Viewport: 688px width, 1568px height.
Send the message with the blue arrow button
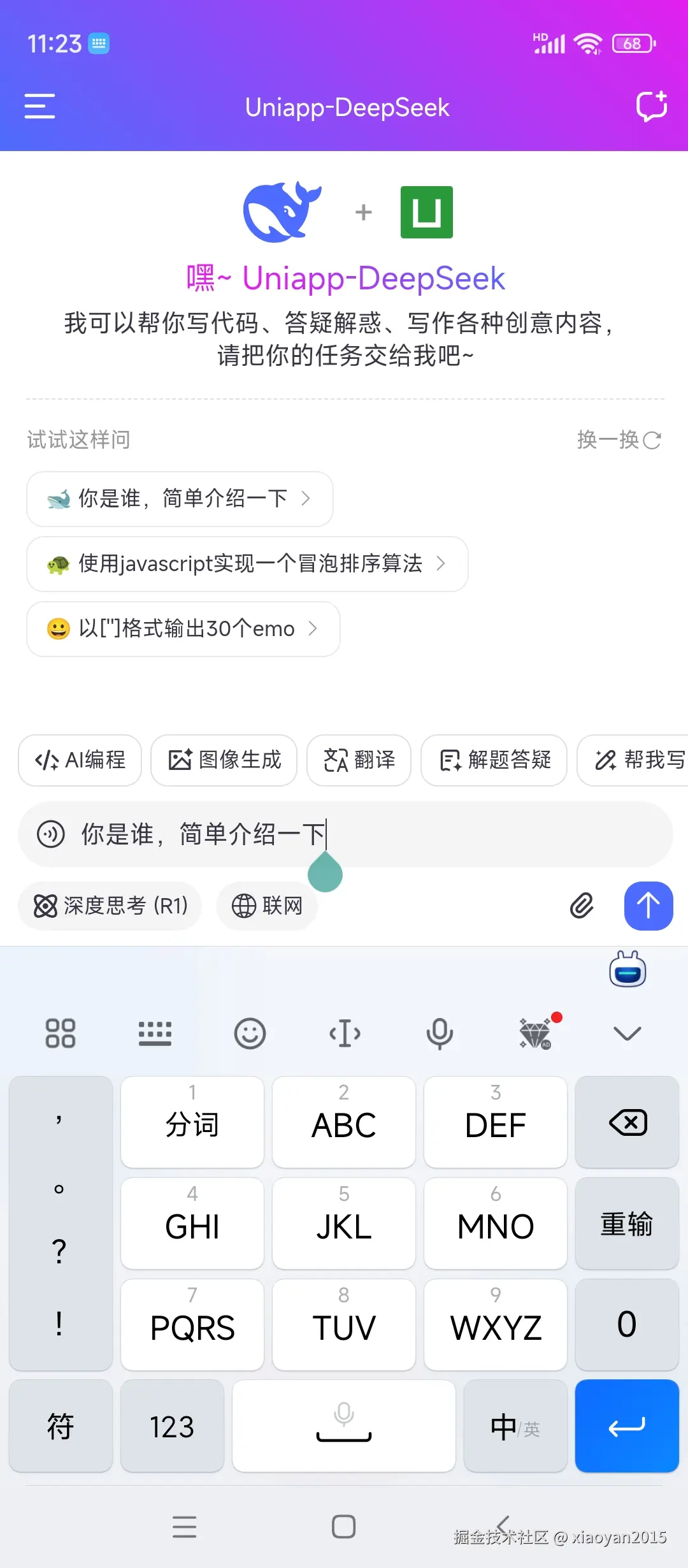(x=648, y=906)
